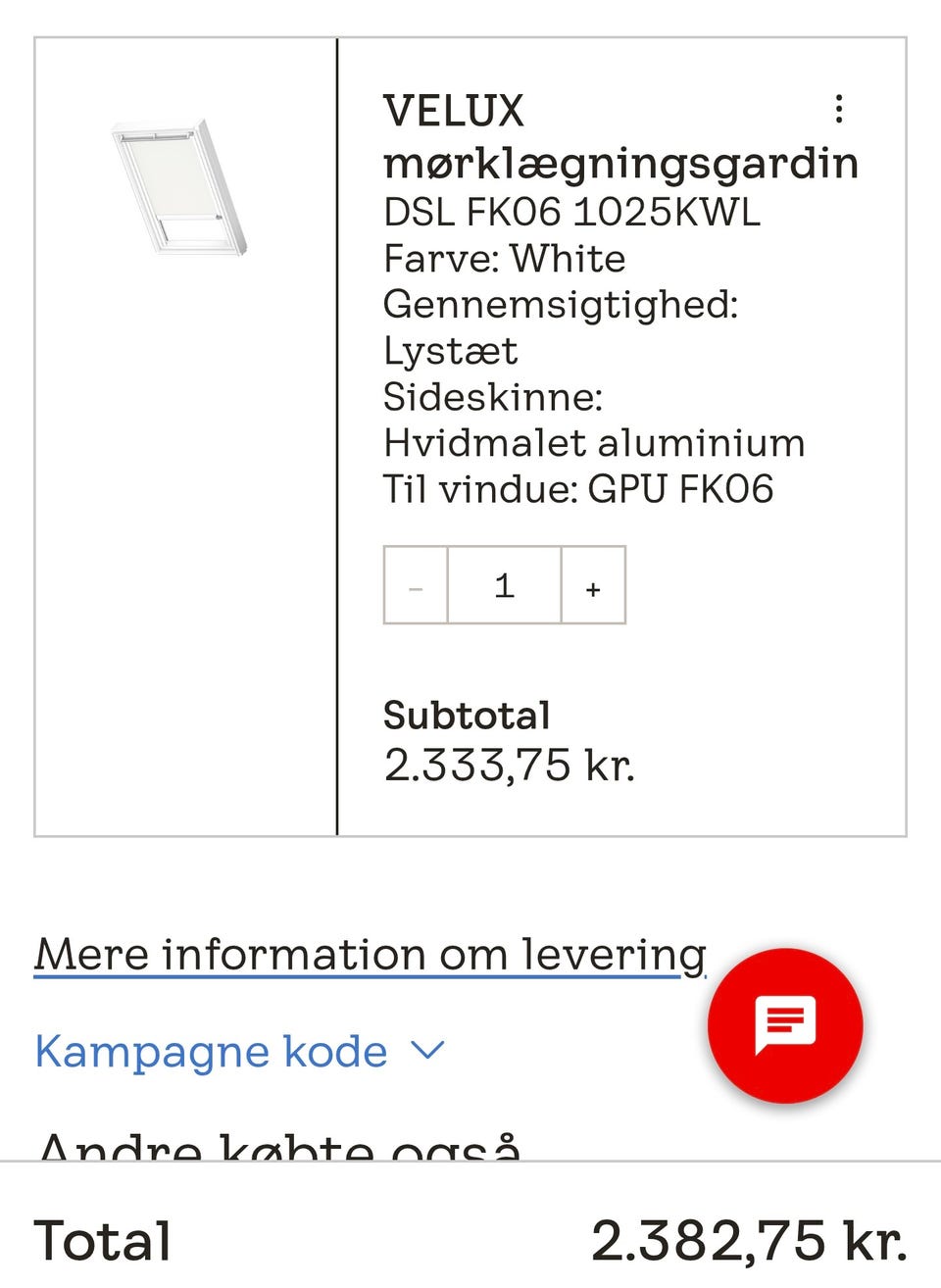Click the 'Gennemsigtighed: Lystæt' detail text
The image size is (941, 1288).
tap(564, 327)
